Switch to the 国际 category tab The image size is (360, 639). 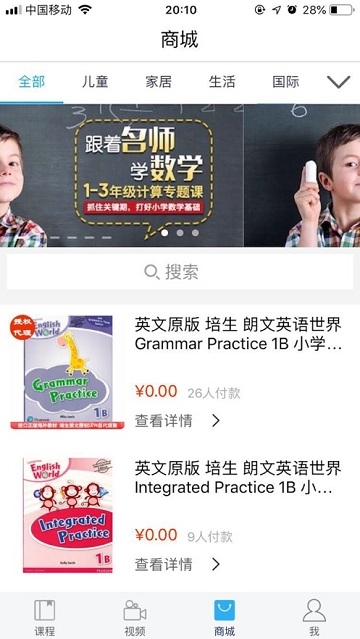click(285, 82)
